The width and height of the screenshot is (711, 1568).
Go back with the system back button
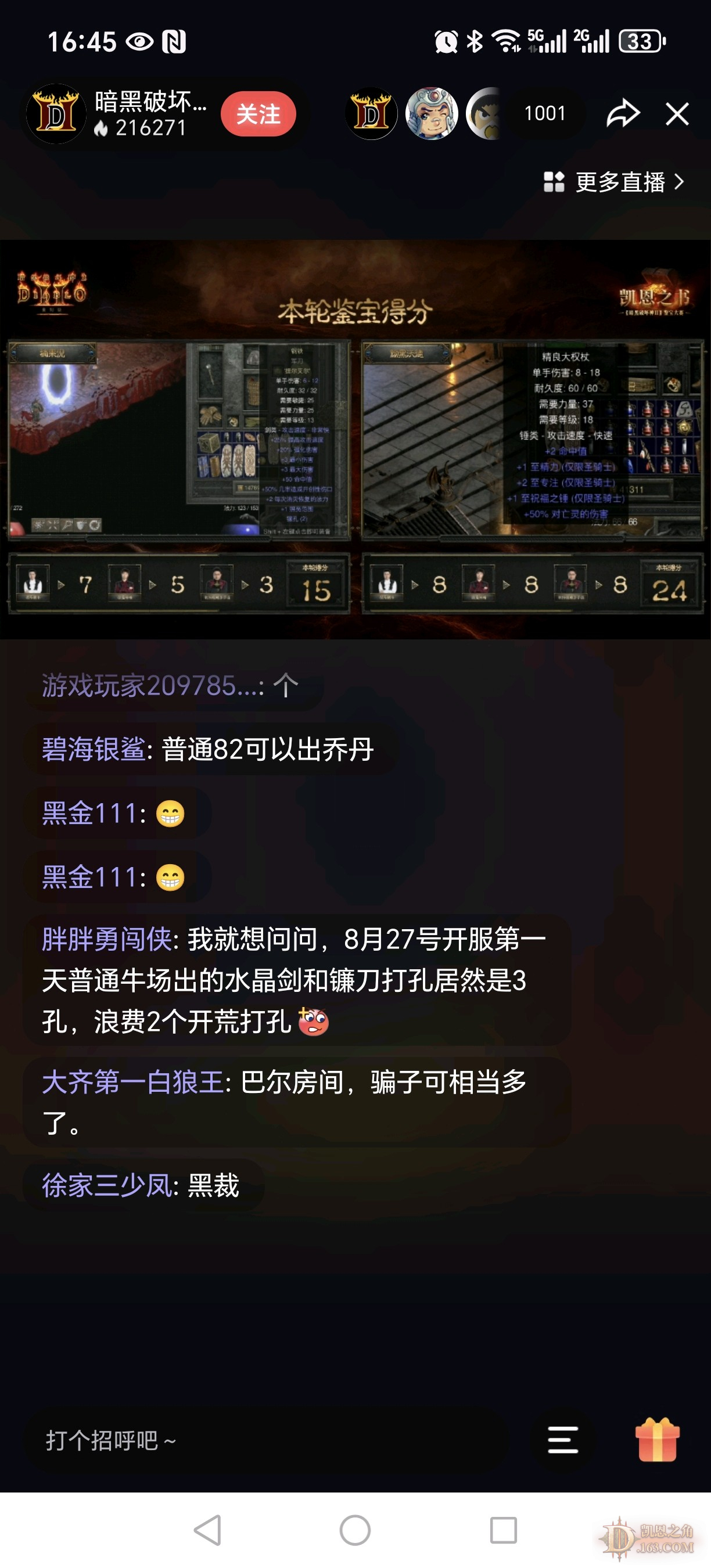pos(207,1530)
